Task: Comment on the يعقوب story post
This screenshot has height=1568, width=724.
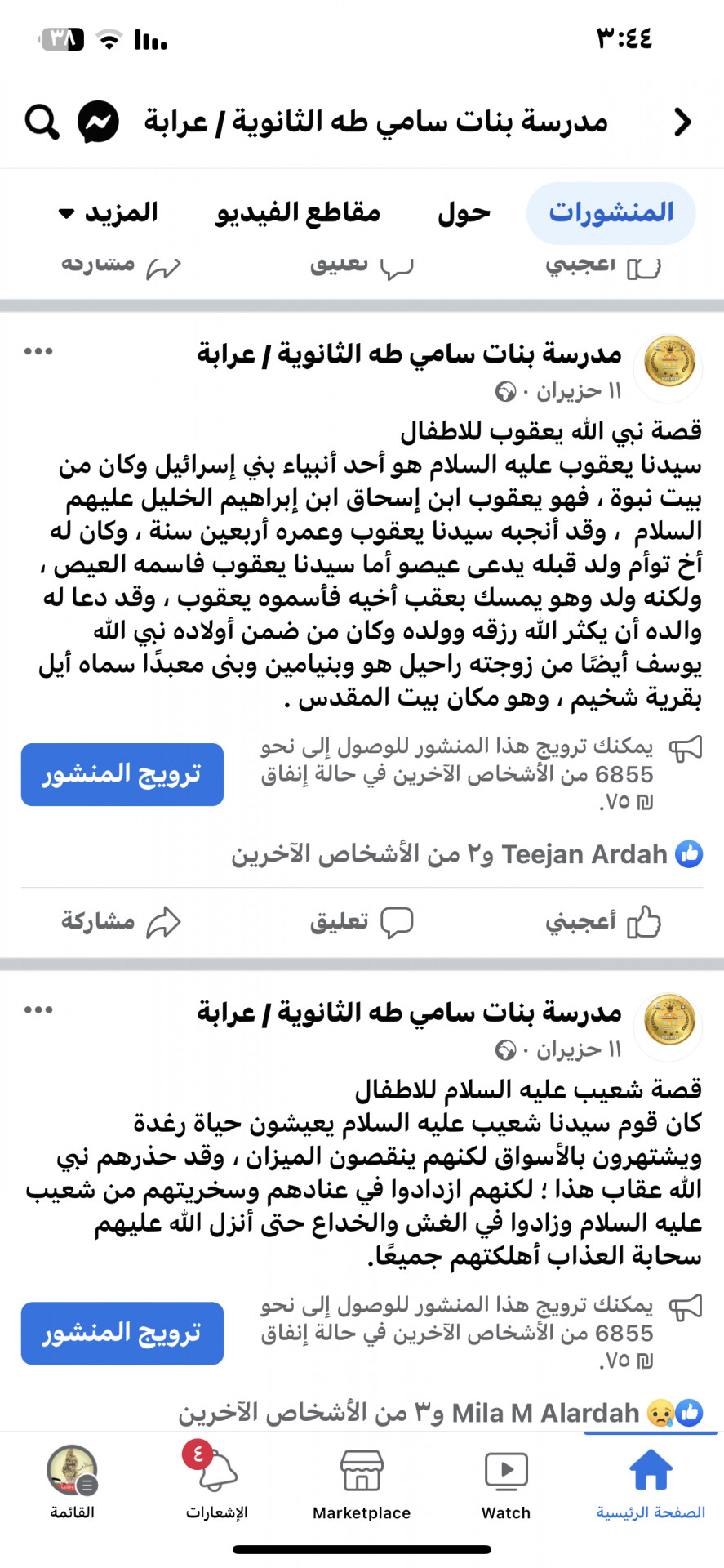Action: click(x=361, y=922)
